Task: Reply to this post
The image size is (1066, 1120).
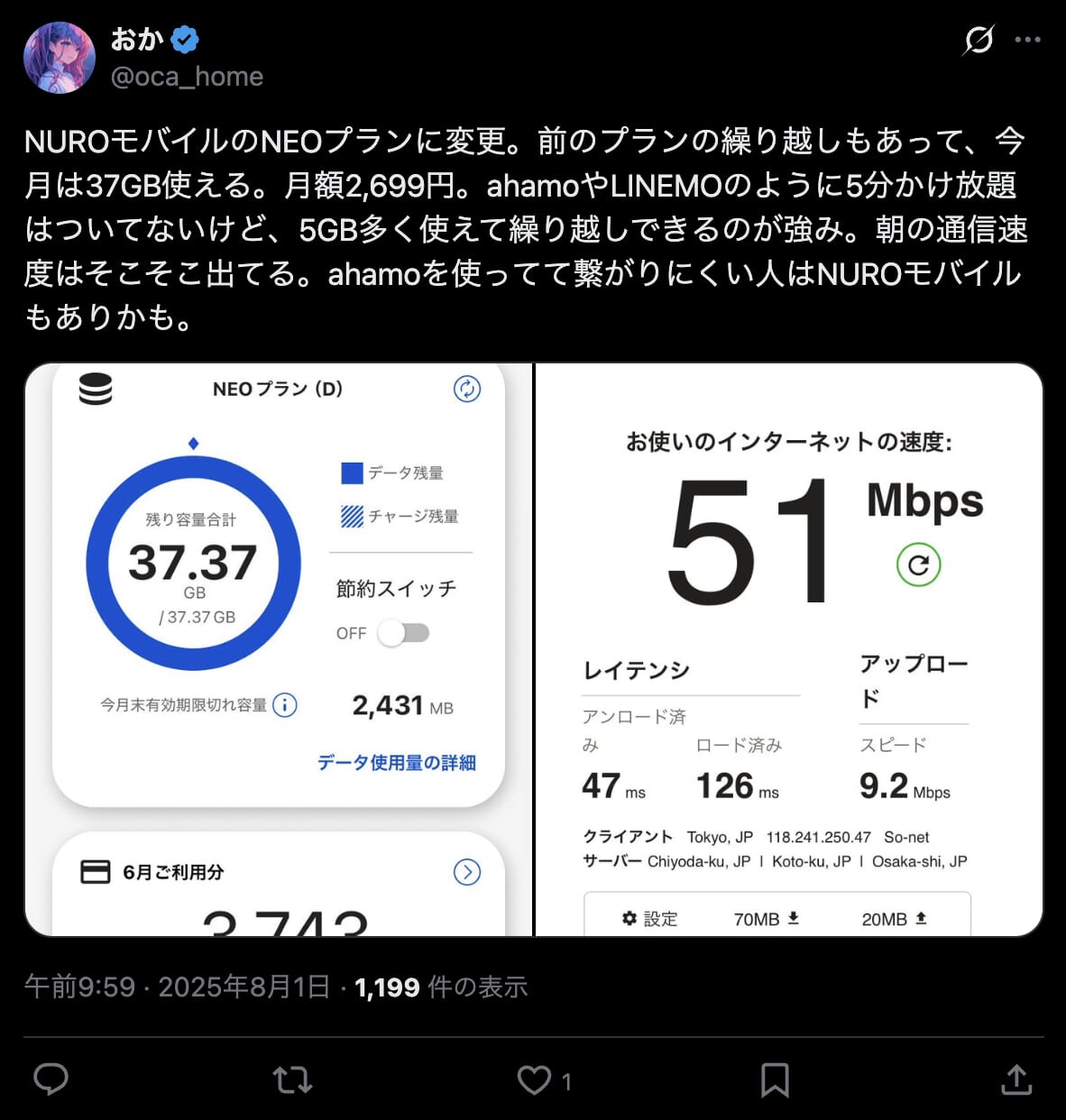Action: click(x=51, y=1079)
